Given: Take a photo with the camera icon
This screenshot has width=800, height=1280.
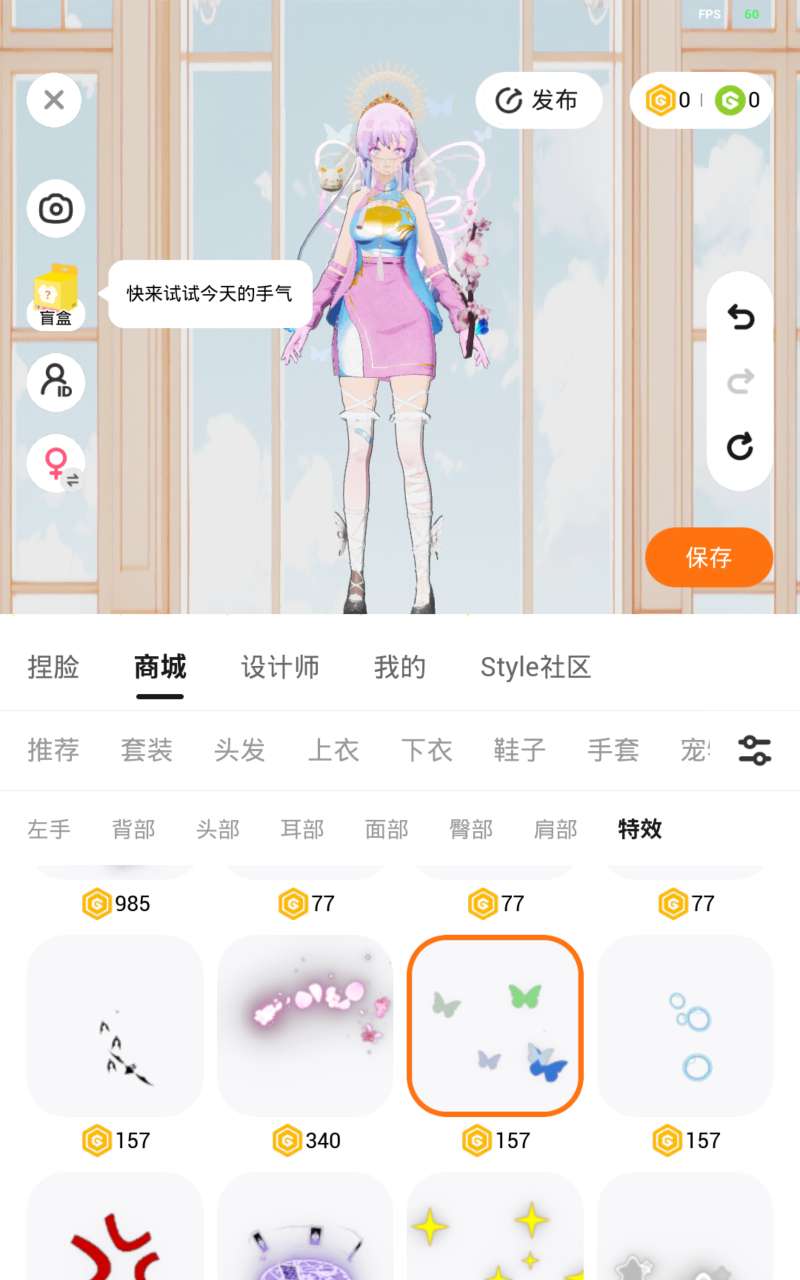Looking at the screenshot, I should point(55,209).
